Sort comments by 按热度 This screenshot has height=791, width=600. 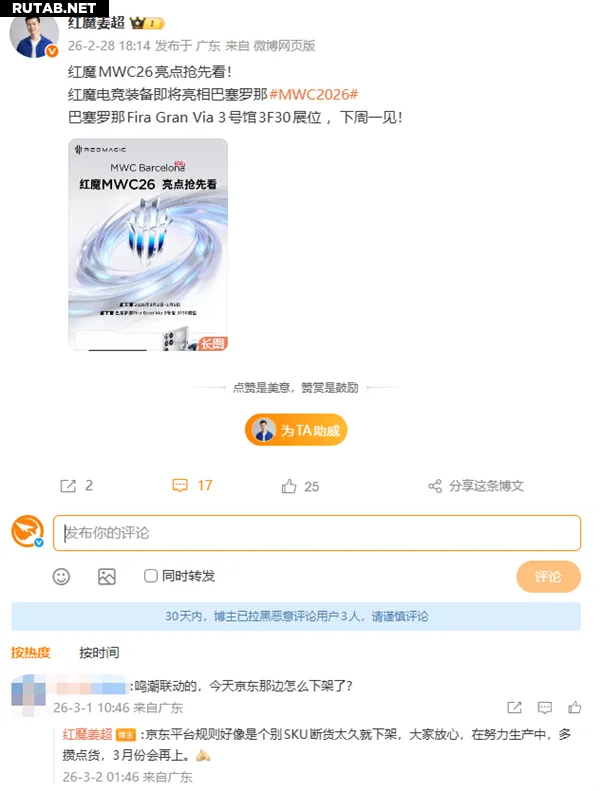[31, 653]
